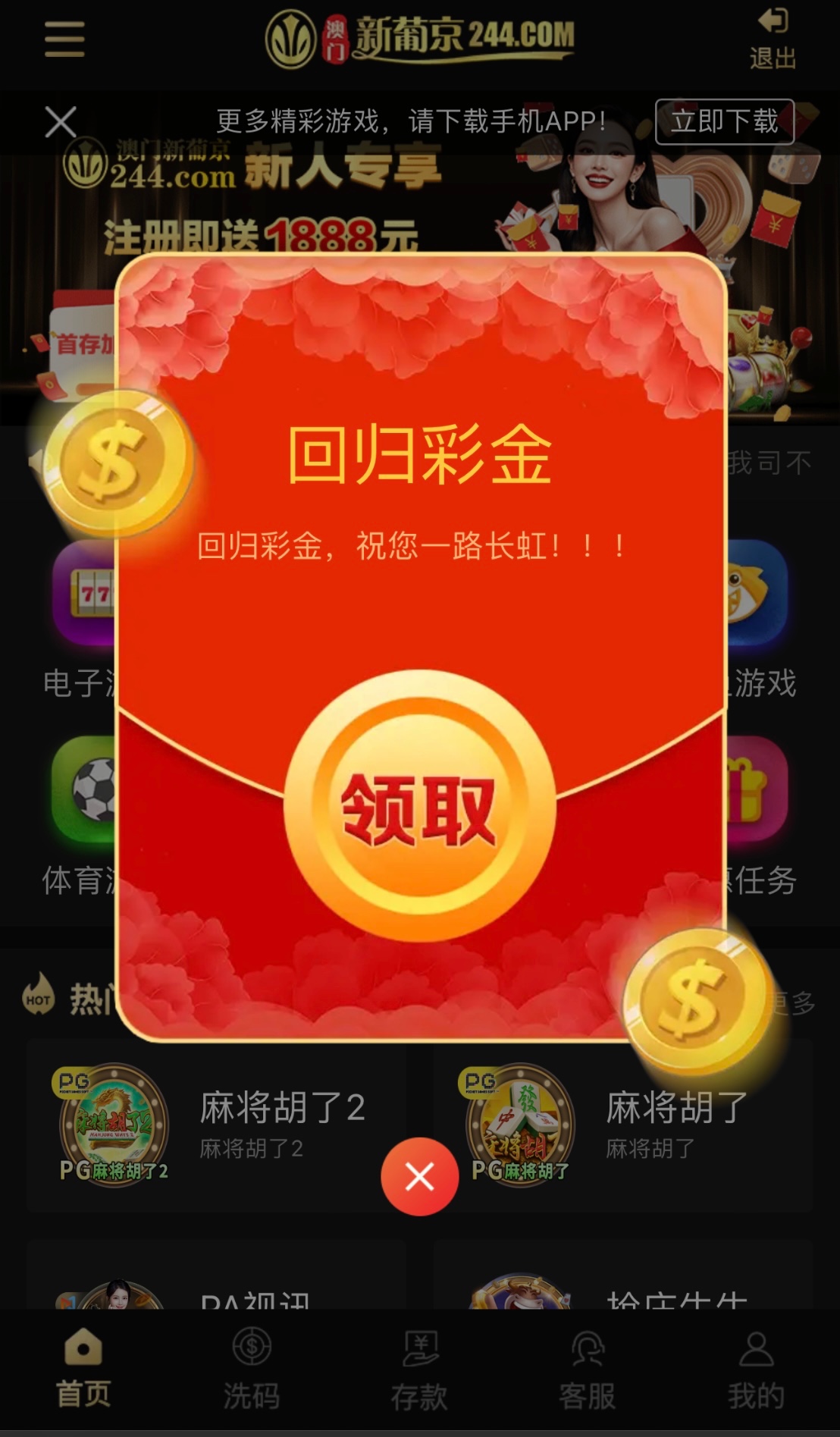Dismiss the app download banner
Image resolution: width=840 pixels, height=1437 pixels.
pos(61,121)
